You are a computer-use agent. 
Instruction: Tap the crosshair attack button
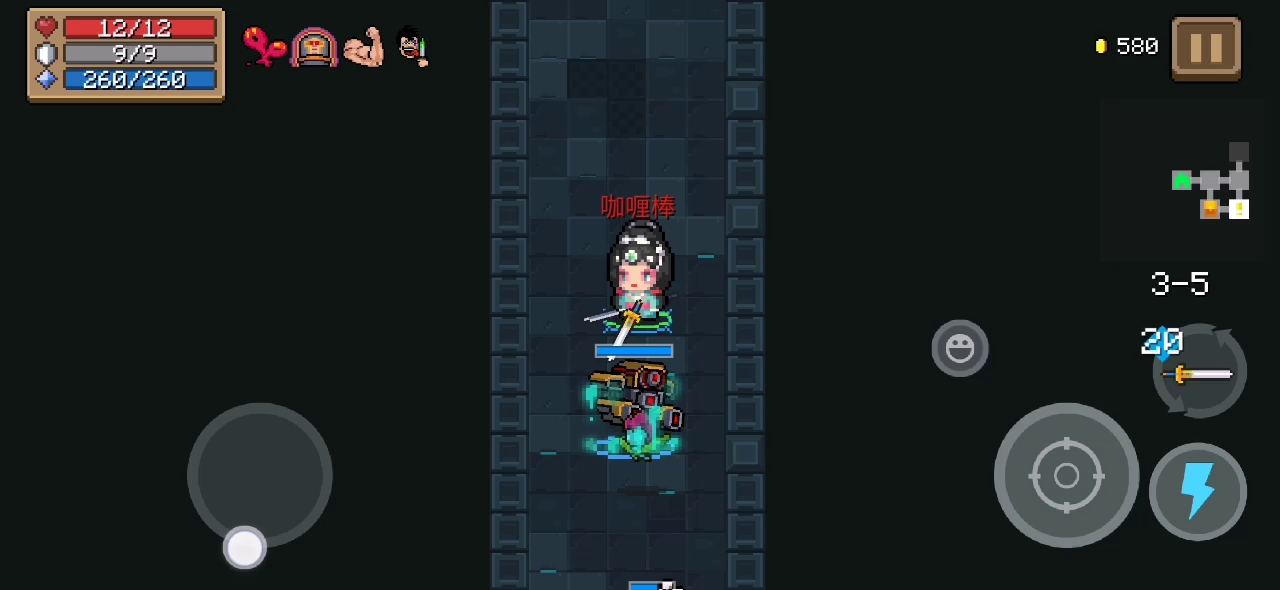1066,476
